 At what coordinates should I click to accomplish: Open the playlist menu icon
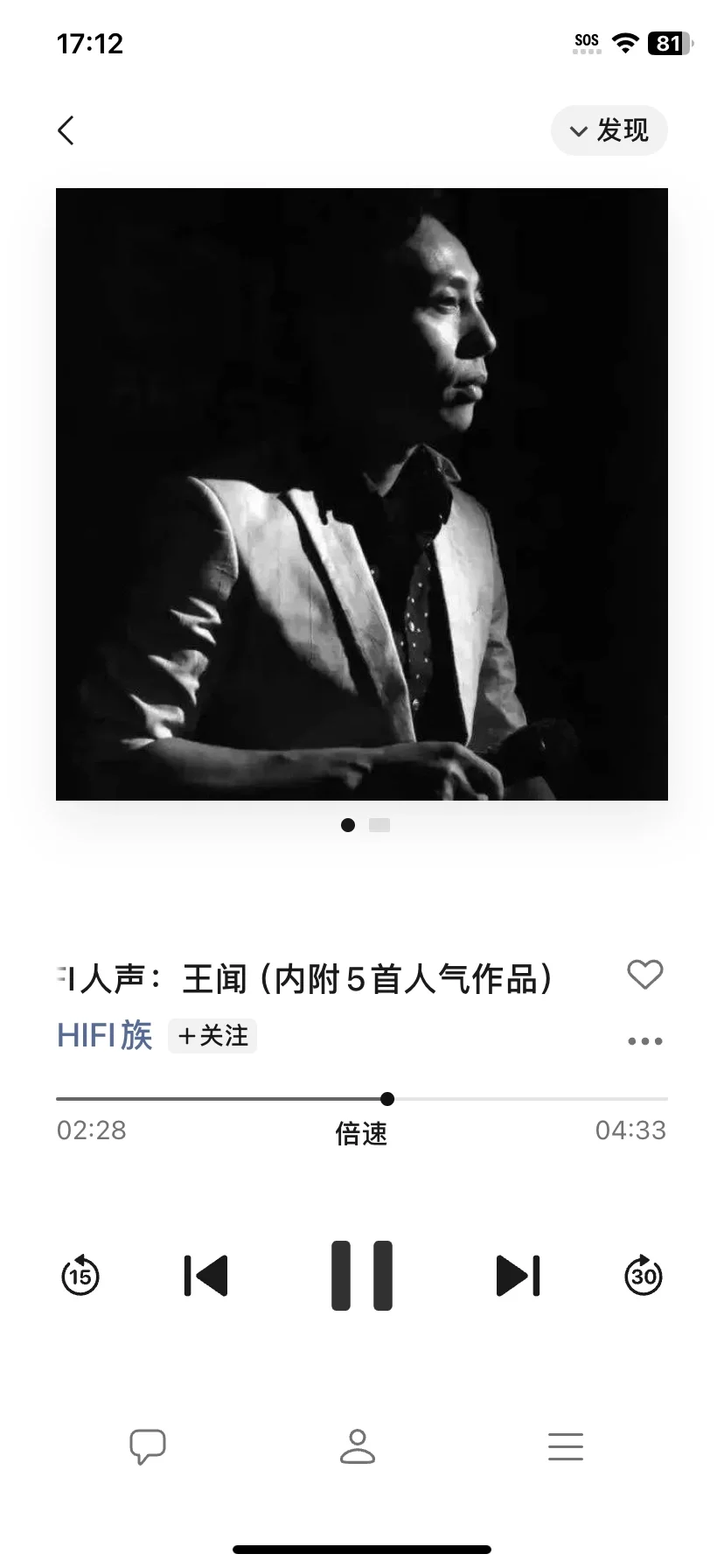[x=566, y=1446]
